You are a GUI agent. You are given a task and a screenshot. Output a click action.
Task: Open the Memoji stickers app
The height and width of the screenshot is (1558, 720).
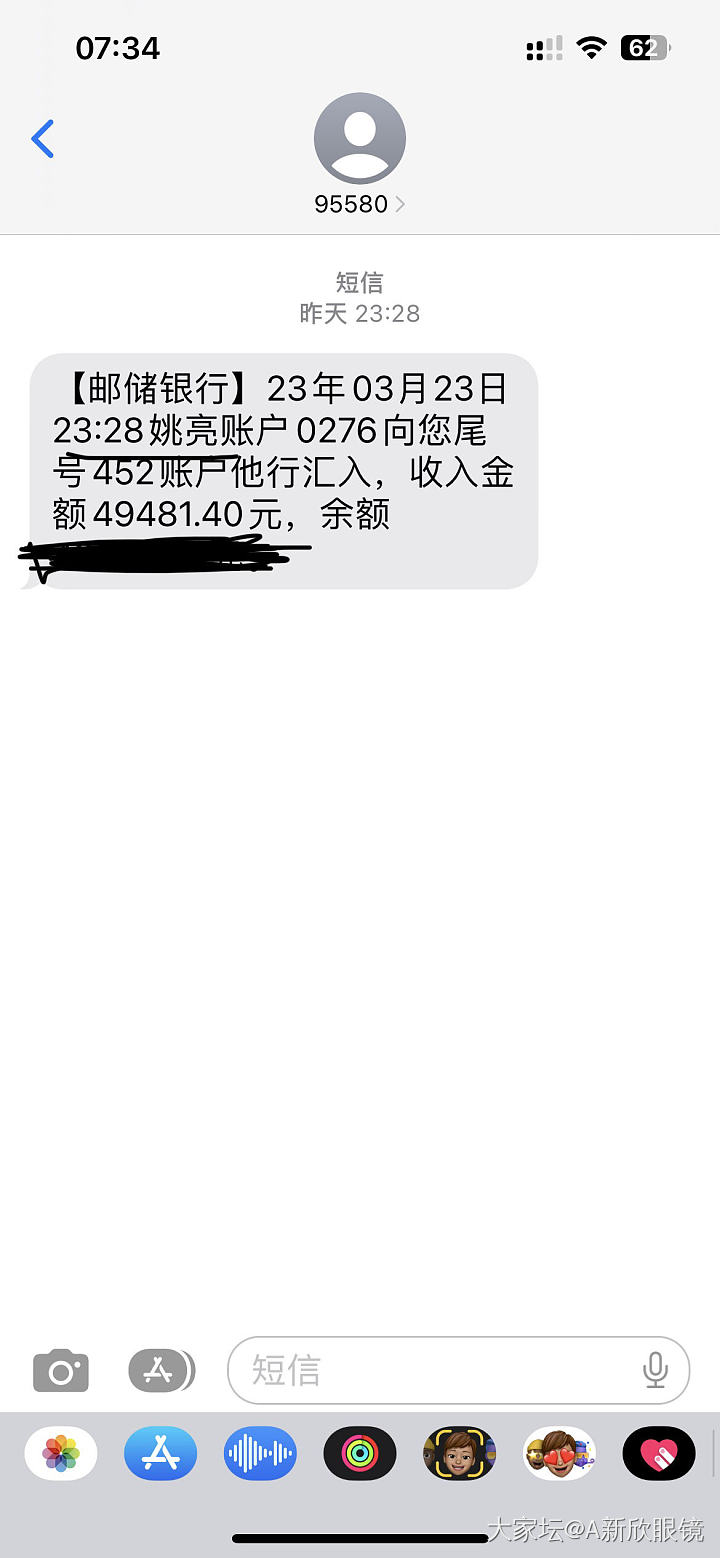559,1453
